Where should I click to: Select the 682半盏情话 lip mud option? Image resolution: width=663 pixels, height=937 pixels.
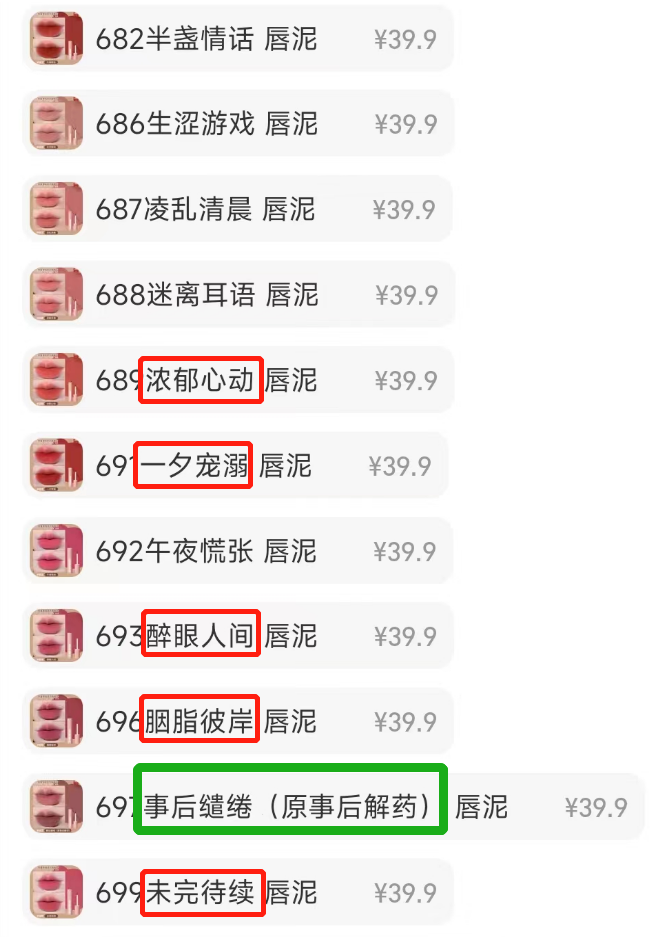coord(237,39)
